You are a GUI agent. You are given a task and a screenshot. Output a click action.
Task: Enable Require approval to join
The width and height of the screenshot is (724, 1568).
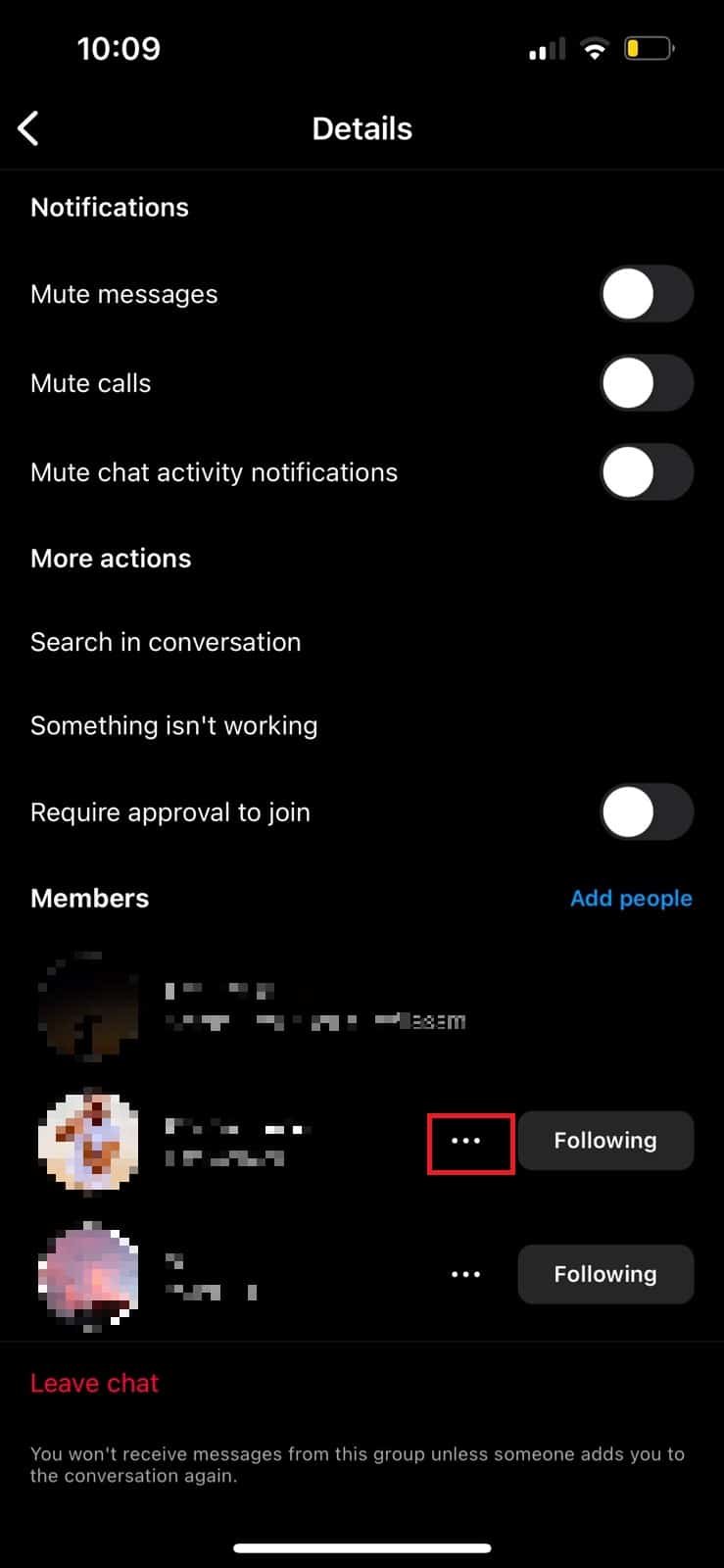click(x=646, y=812)
